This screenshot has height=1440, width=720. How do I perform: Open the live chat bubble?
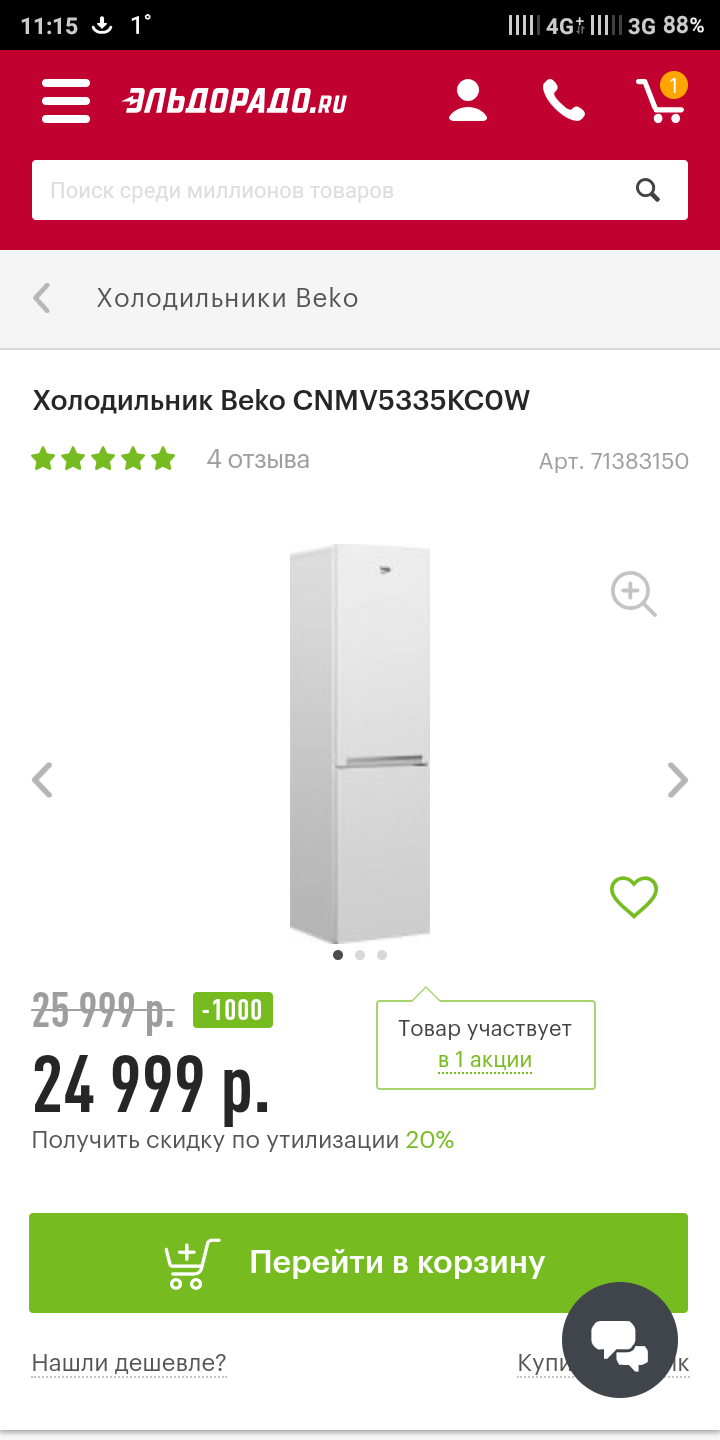coord(619,1340)
